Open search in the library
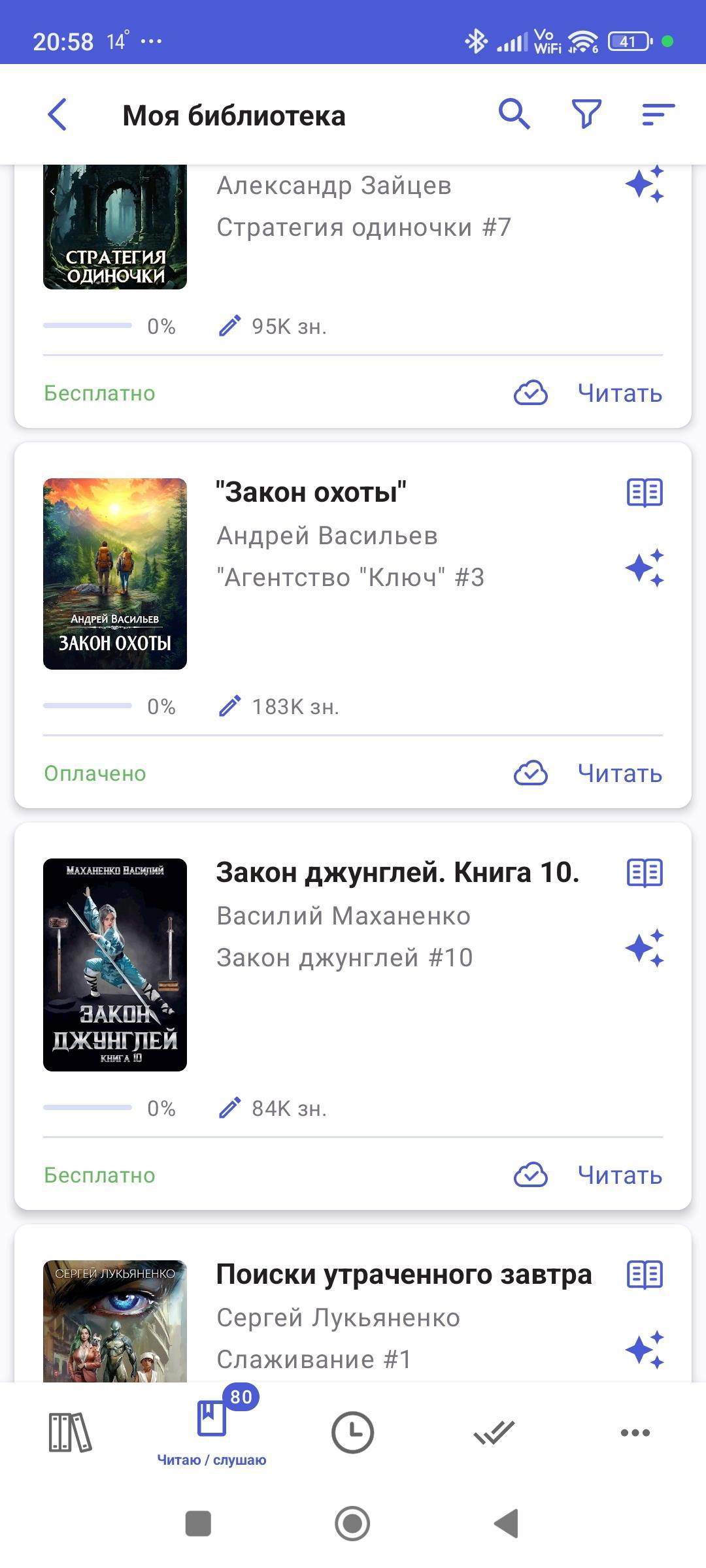 (514, 115)
